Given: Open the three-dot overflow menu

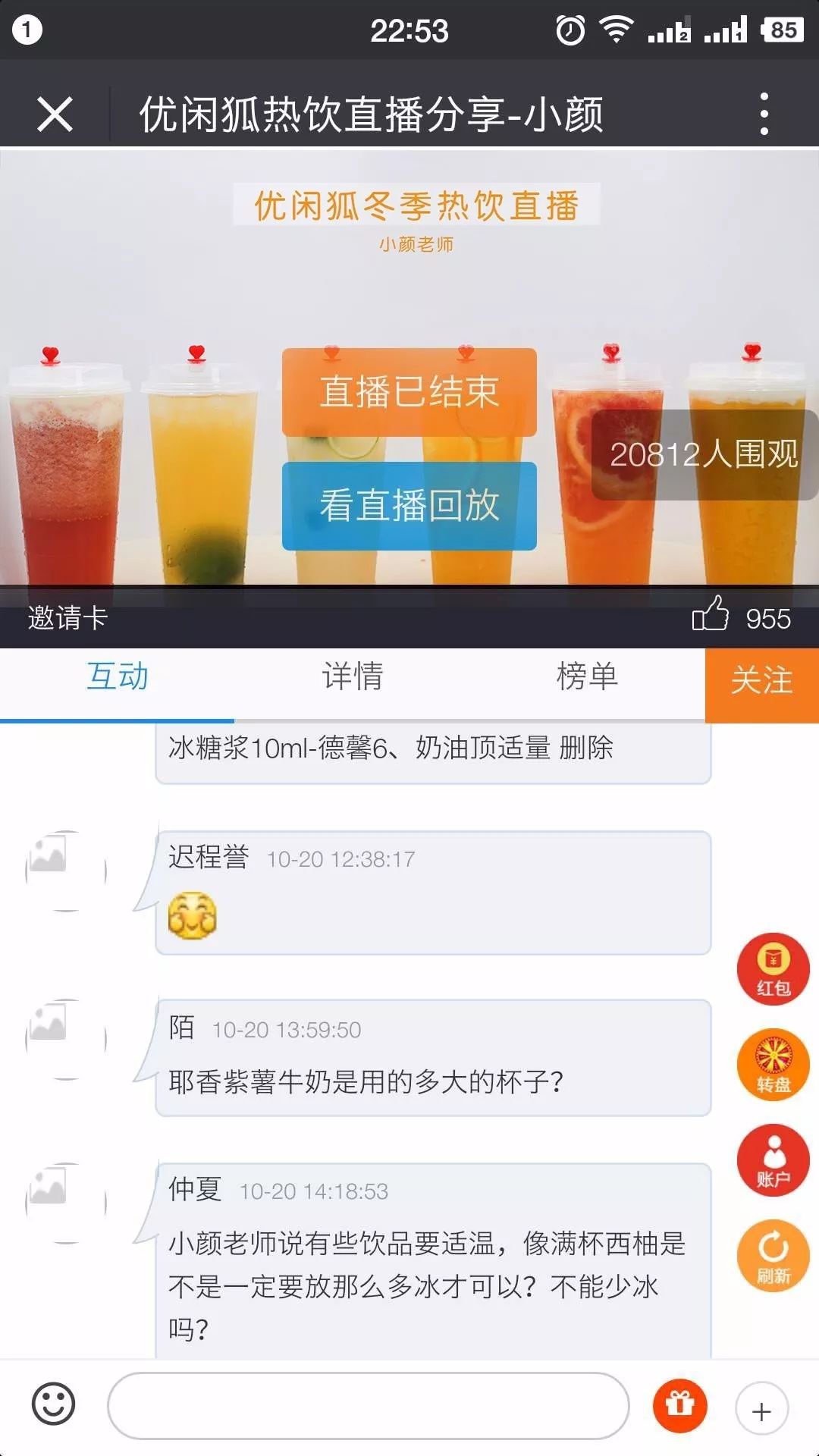Looking at the screenshot, I should tap(764, 115).
